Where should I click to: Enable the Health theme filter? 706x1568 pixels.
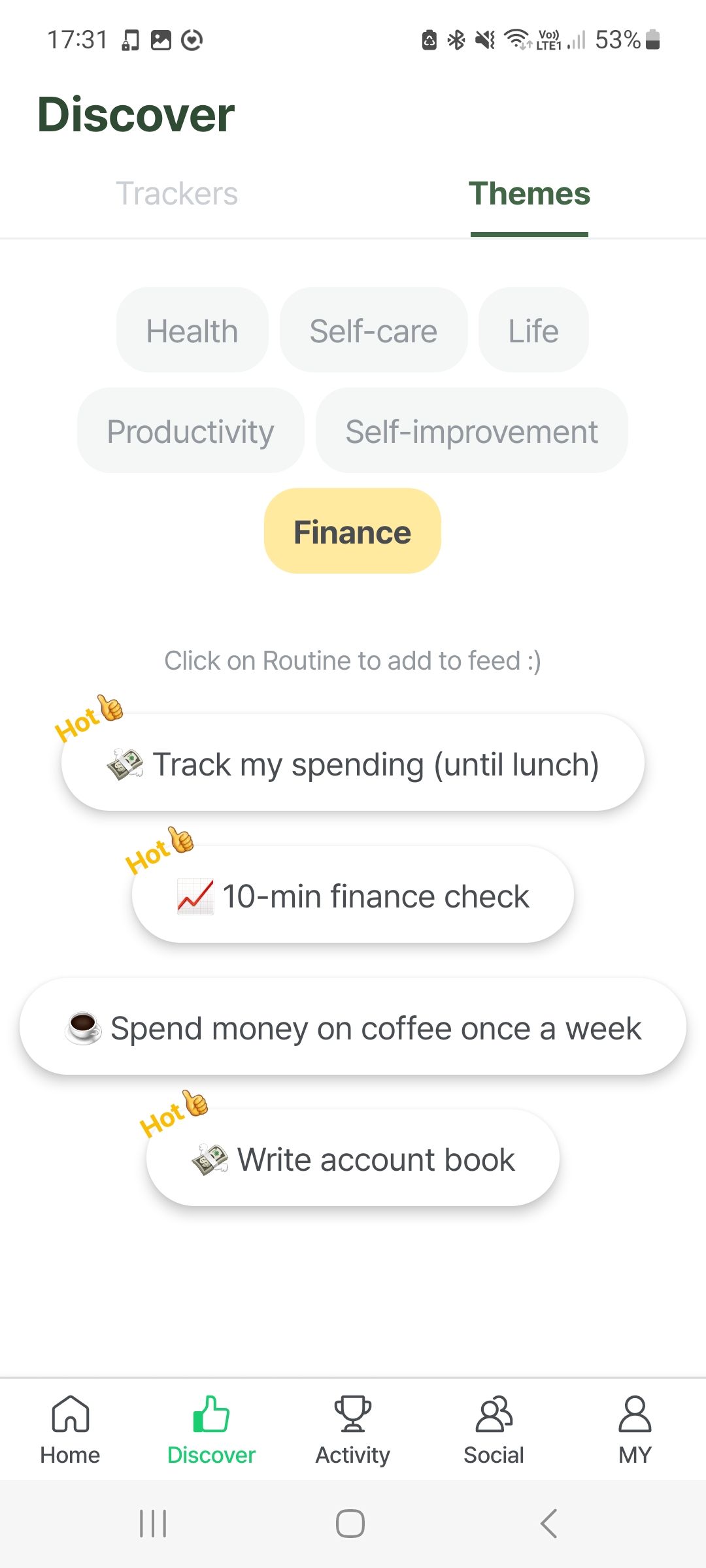[x=192, y=329]
